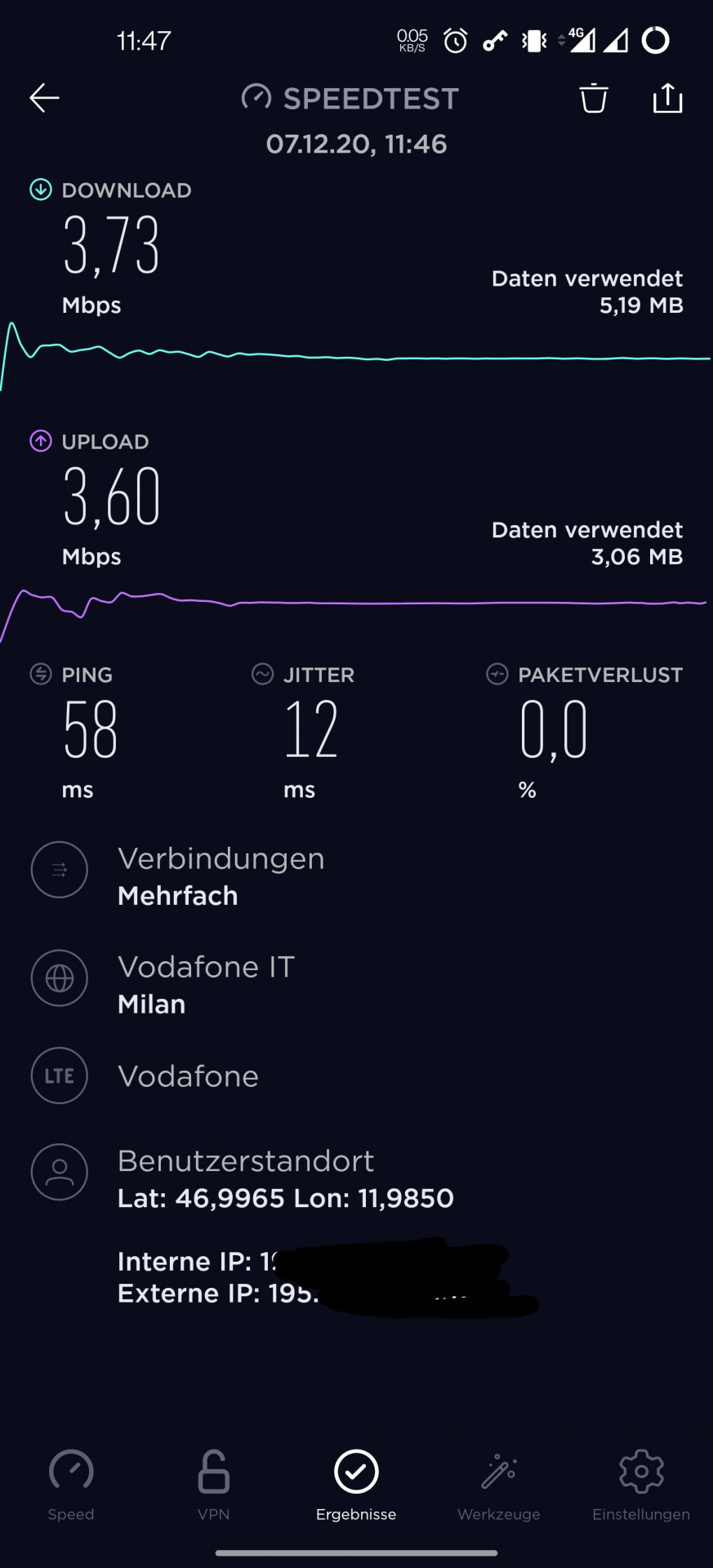This screenshot has width=713, height=1568.
Task: Delete this speedtest result
Action: (594, 98)
